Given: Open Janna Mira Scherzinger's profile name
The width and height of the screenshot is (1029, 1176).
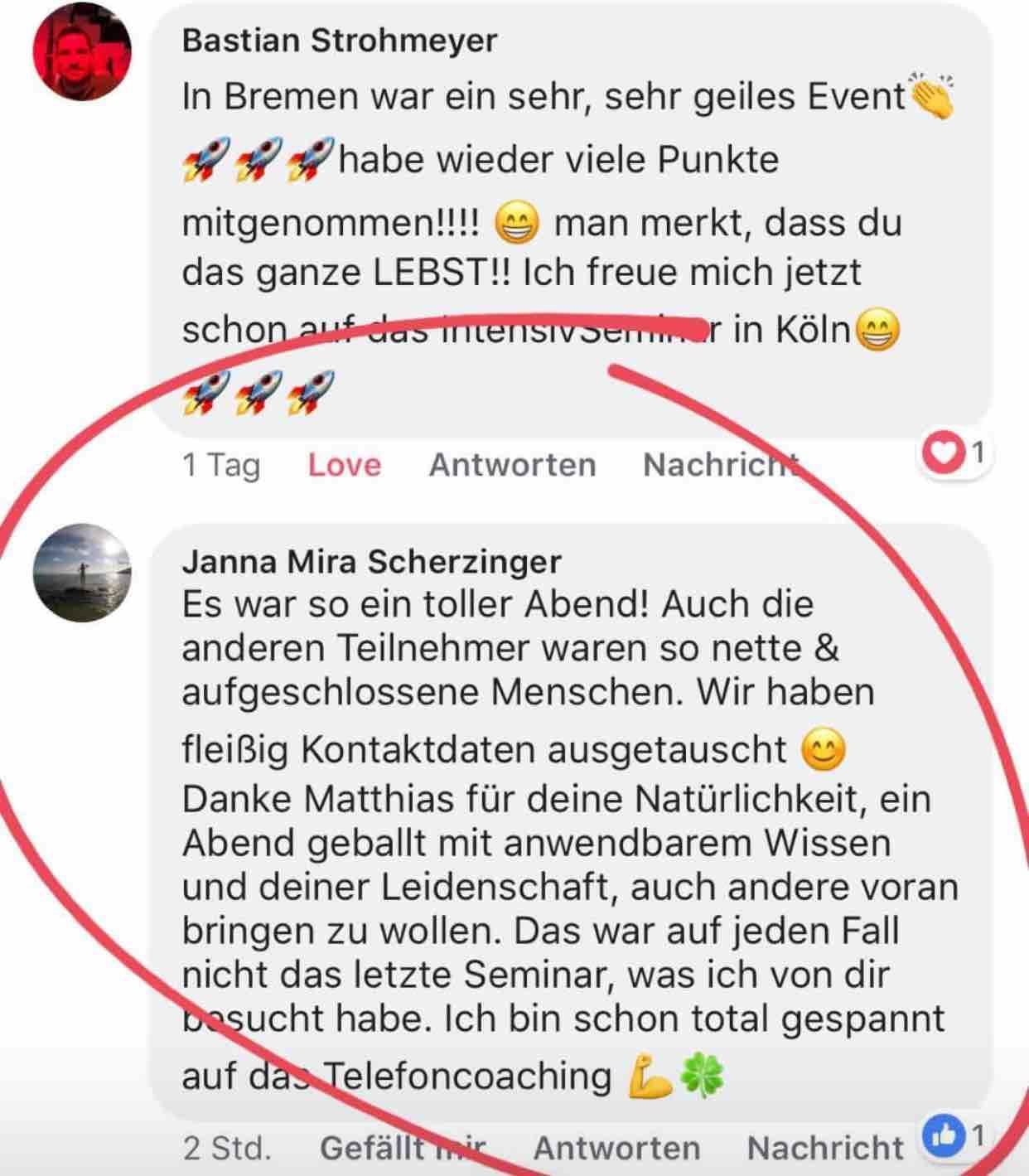Looking at the screenshot, I should pyautogui.click(x=371, y=561).
